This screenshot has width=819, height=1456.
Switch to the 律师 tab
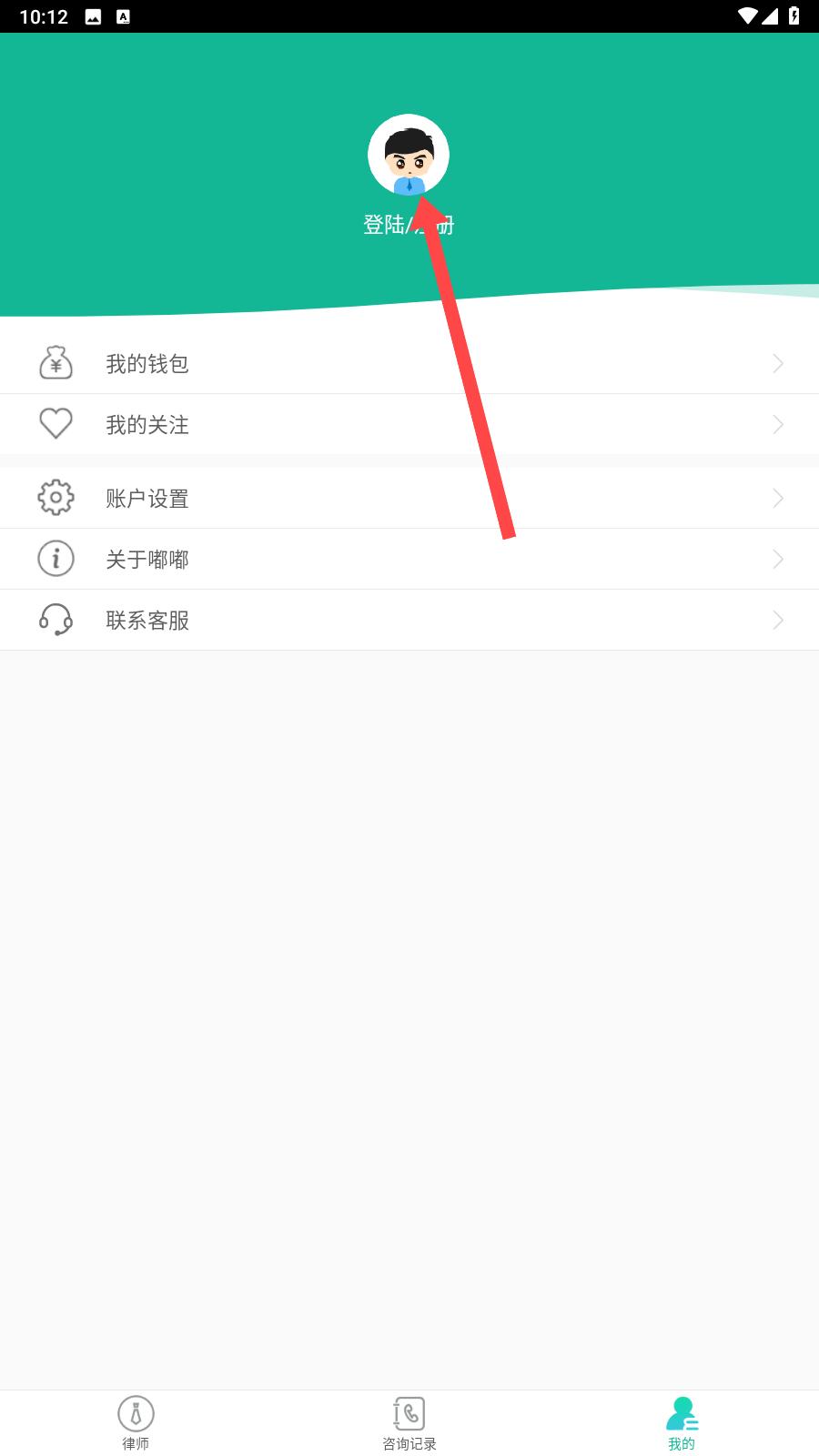(x=136, y=1423)
